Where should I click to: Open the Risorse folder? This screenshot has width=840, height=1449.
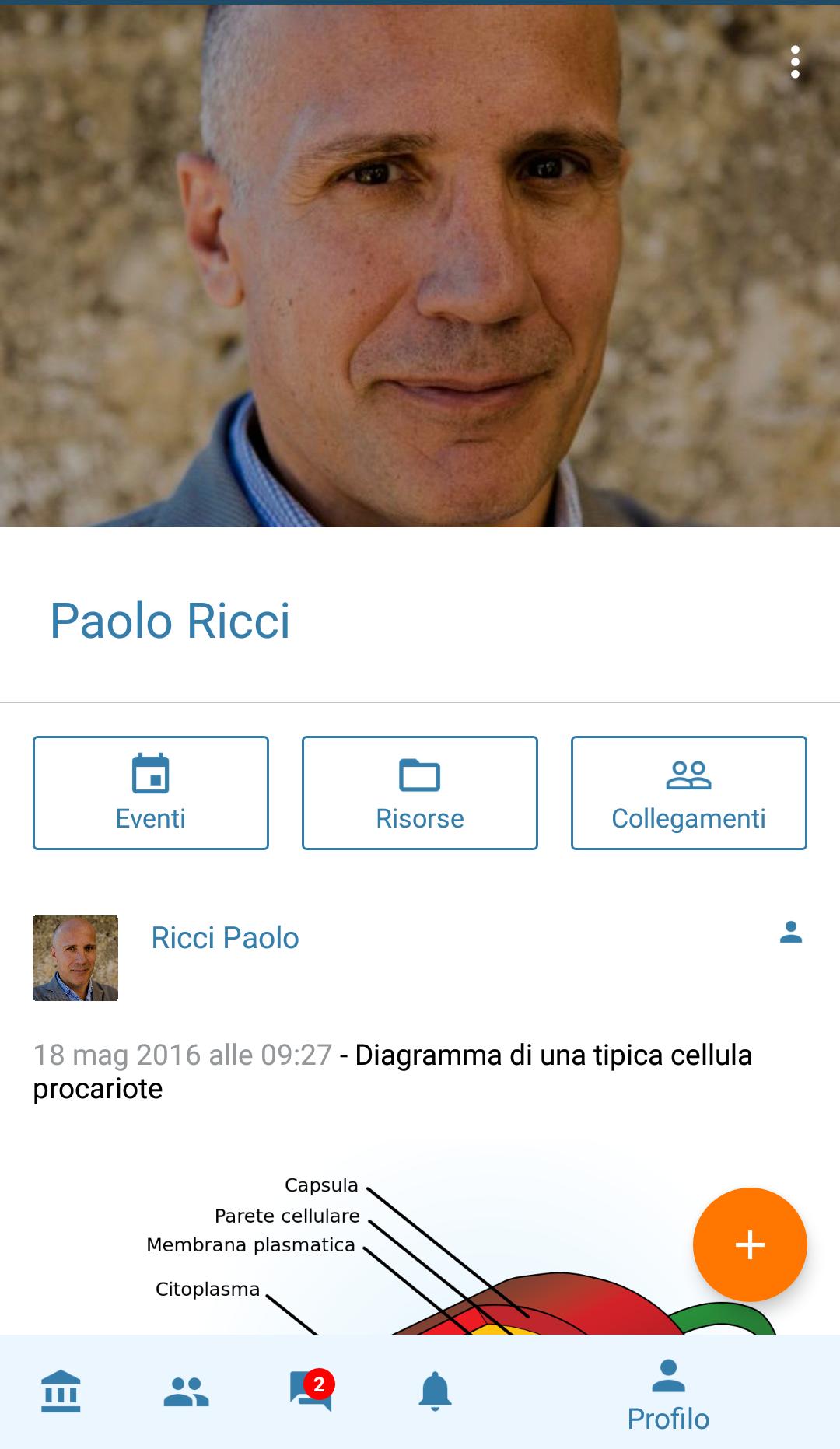(420, 793)
